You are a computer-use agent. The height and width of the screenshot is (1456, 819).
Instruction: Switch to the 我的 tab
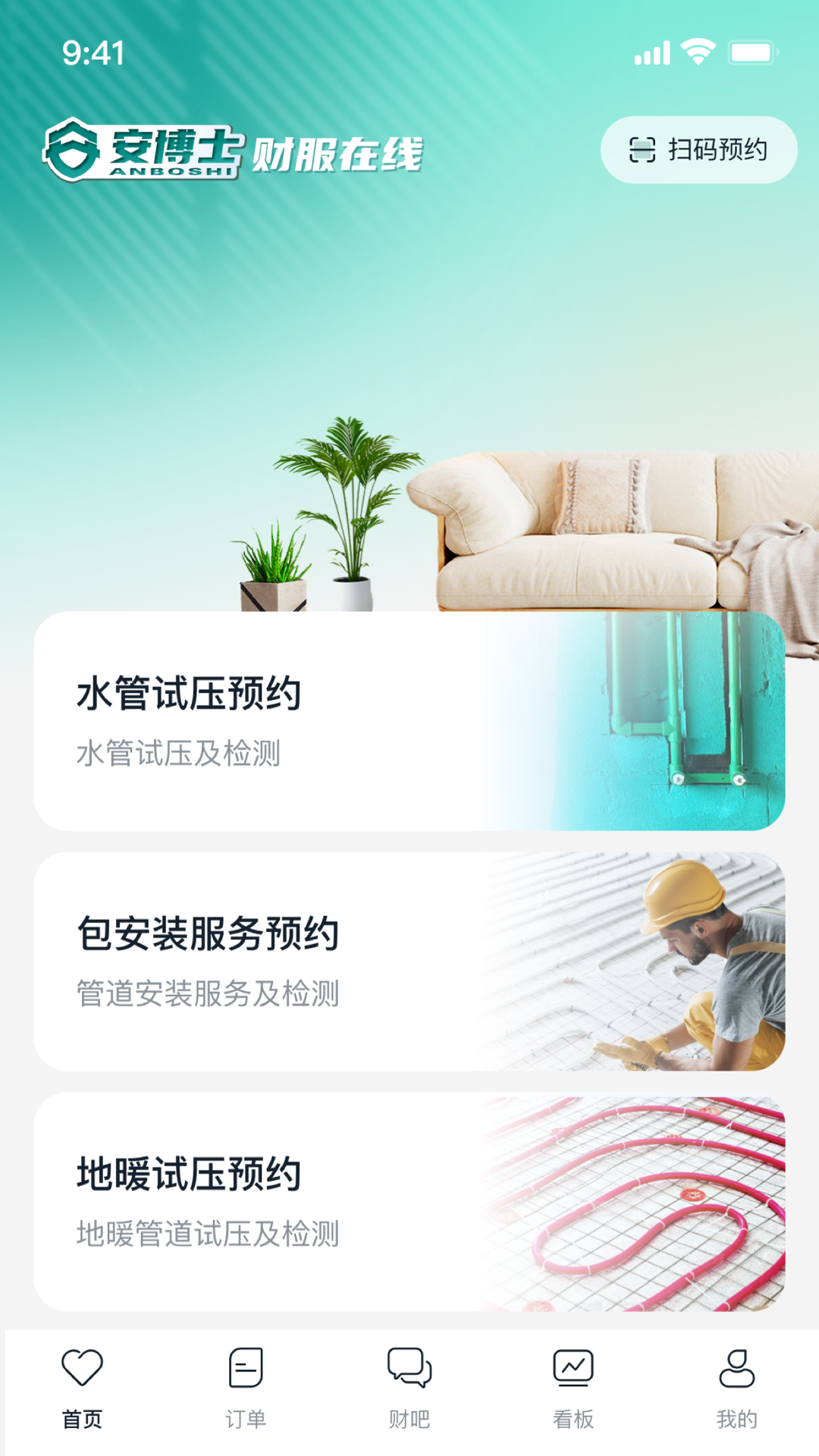point(736,1389)
